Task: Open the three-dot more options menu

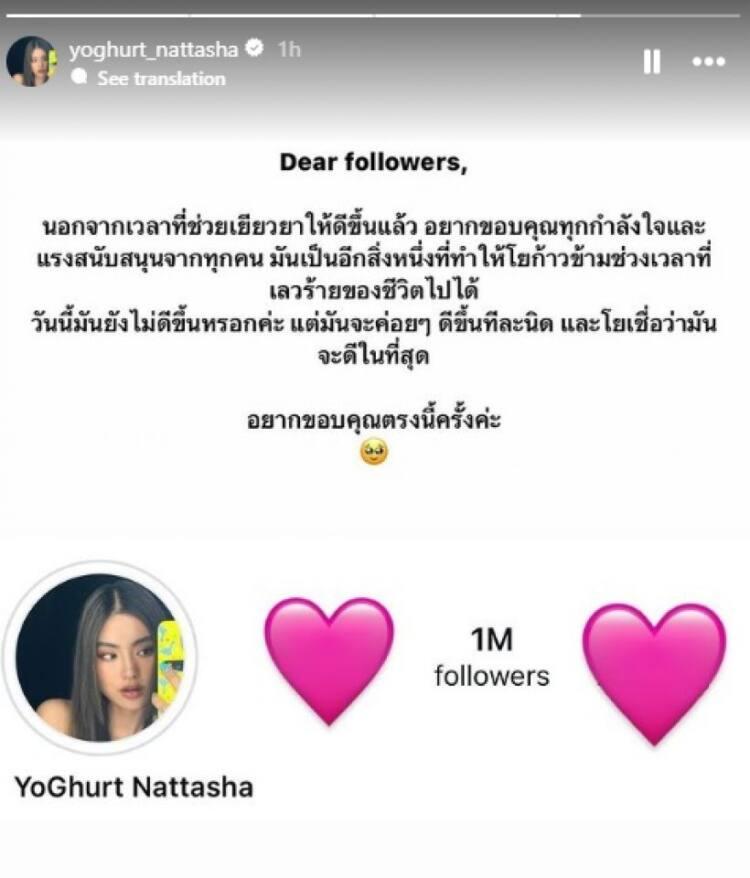Action: 708,62
